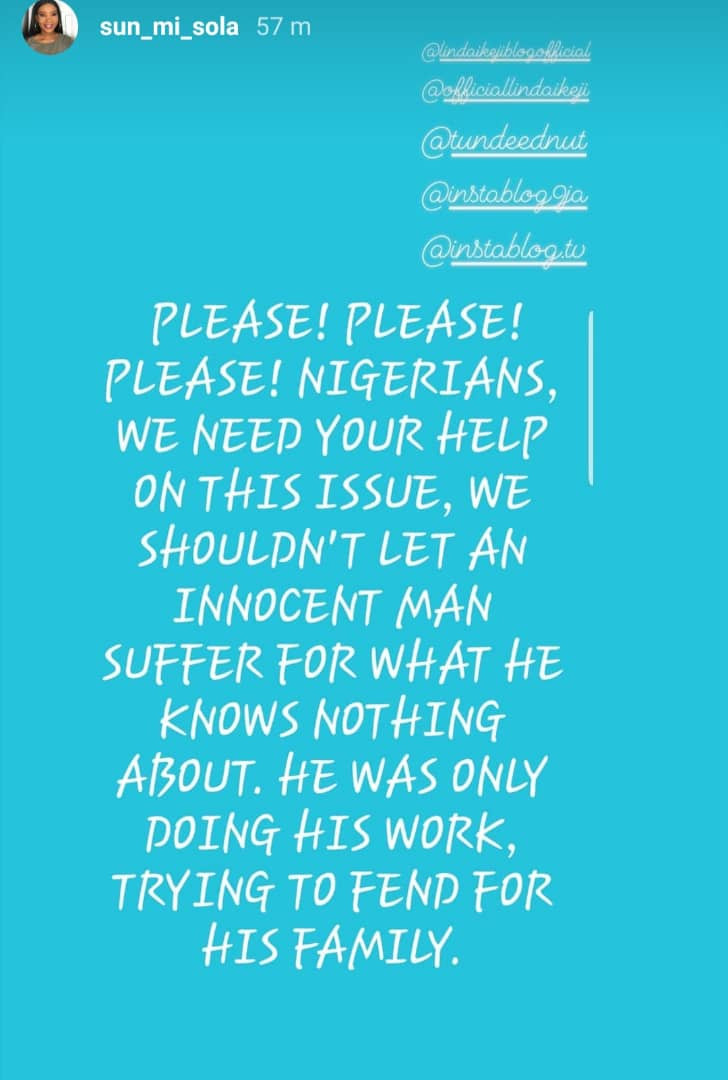Open the sun_mi_sola username link
728x1080 pixels.
click(x=169, y=28)
